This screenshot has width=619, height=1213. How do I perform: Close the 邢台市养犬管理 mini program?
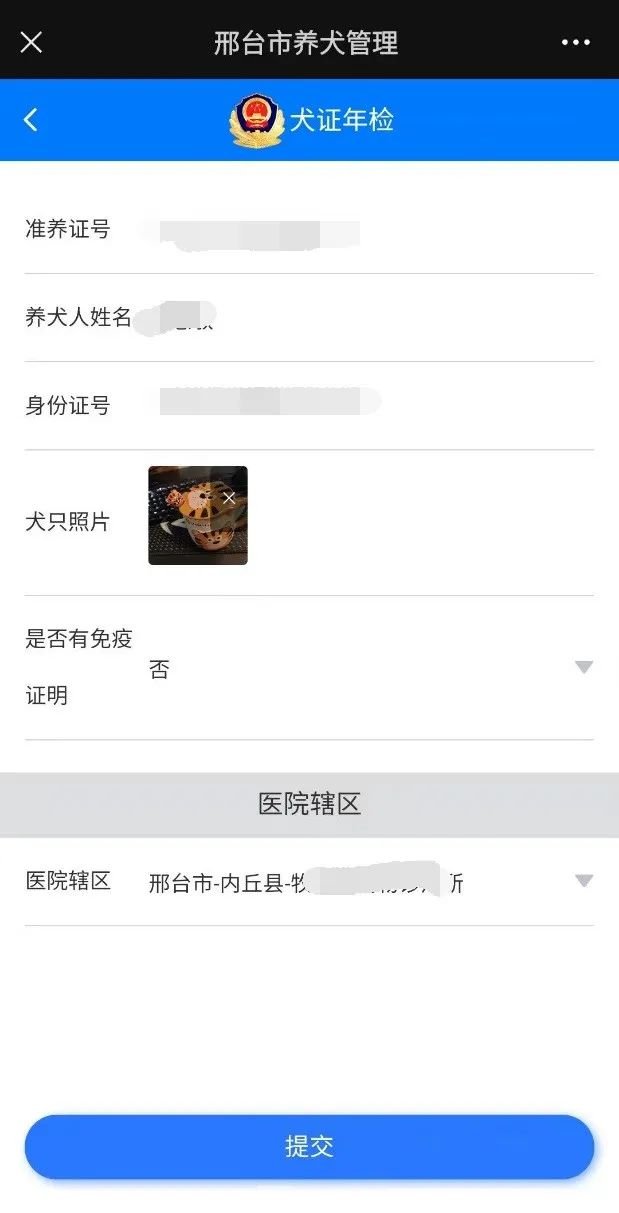[x=32, y=42]
